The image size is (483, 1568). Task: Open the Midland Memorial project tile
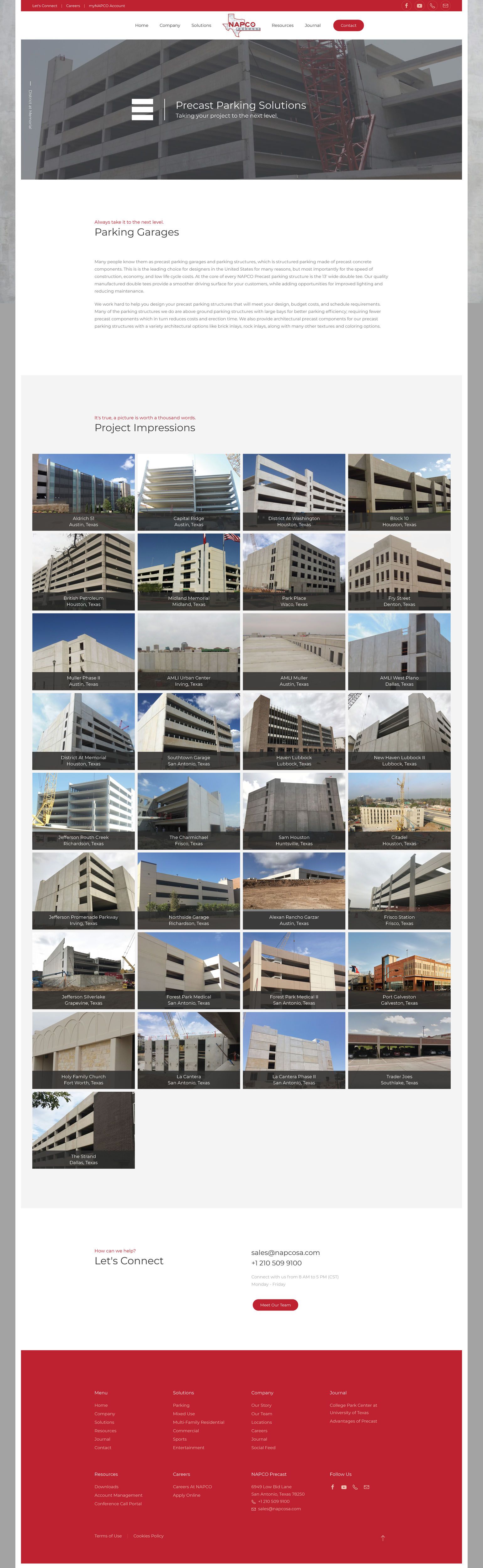(x=189, y=572)
